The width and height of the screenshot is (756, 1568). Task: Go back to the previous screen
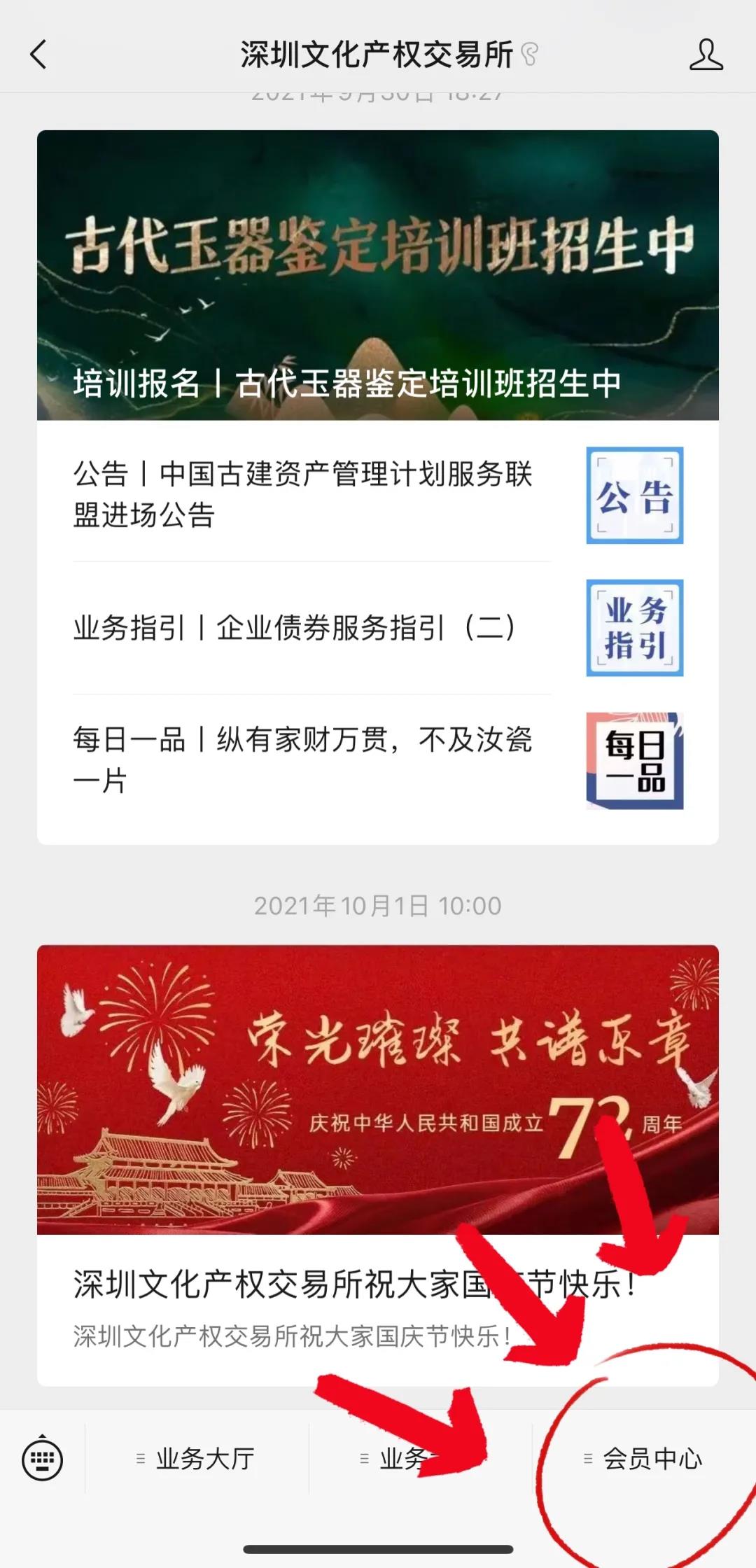38,55
